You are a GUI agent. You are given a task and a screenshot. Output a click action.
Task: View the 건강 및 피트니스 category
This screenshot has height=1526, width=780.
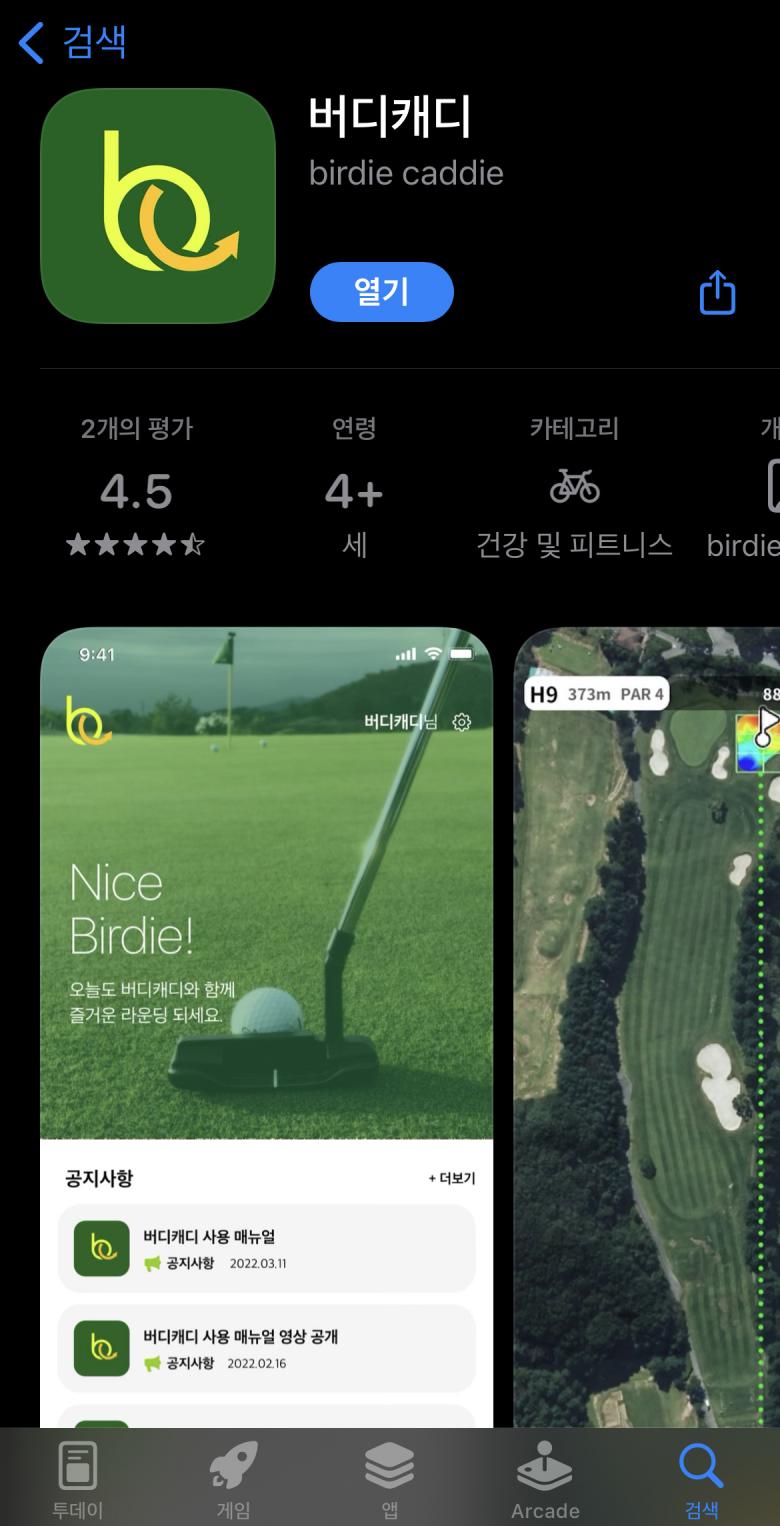(574, 488)
